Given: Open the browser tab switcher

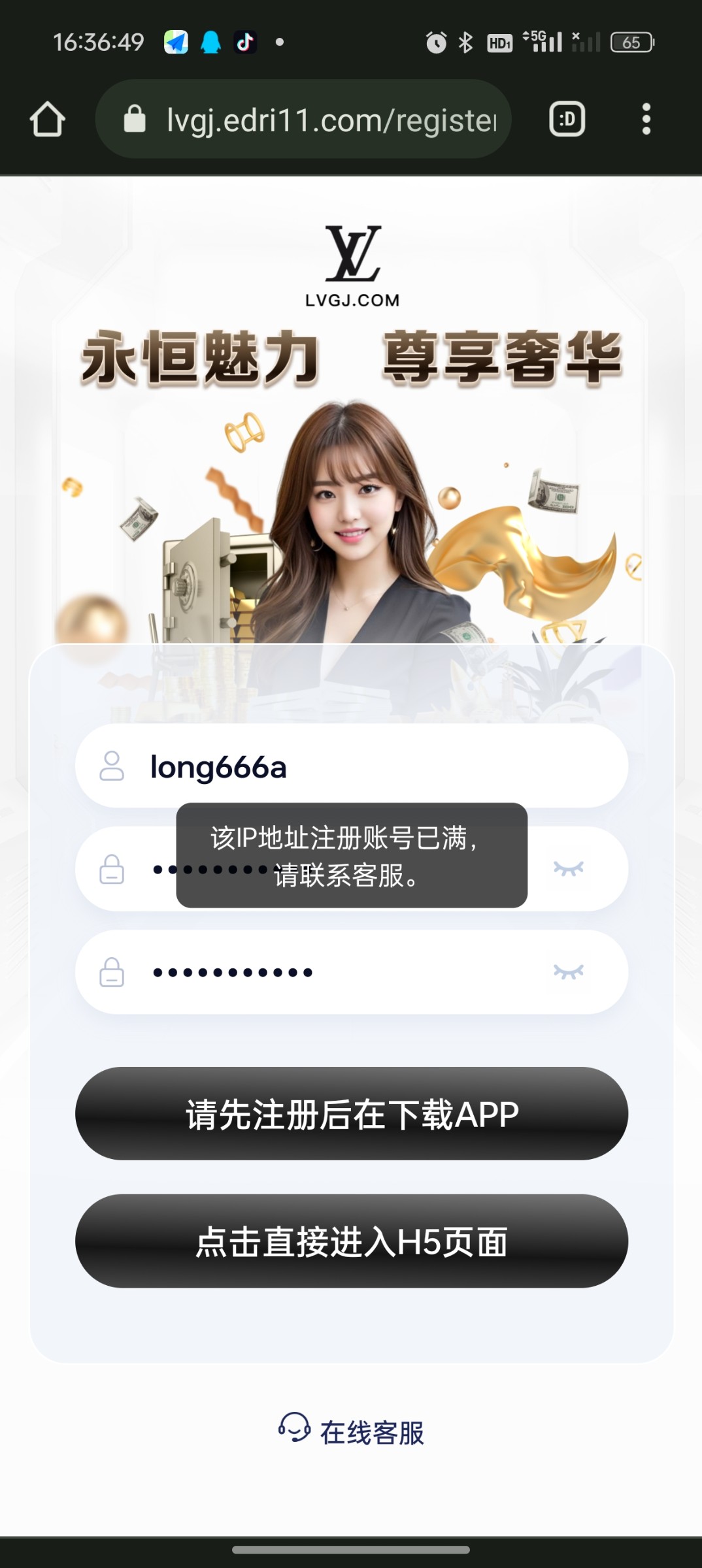Looking at the screenshot, I should [x=567, y=120].
